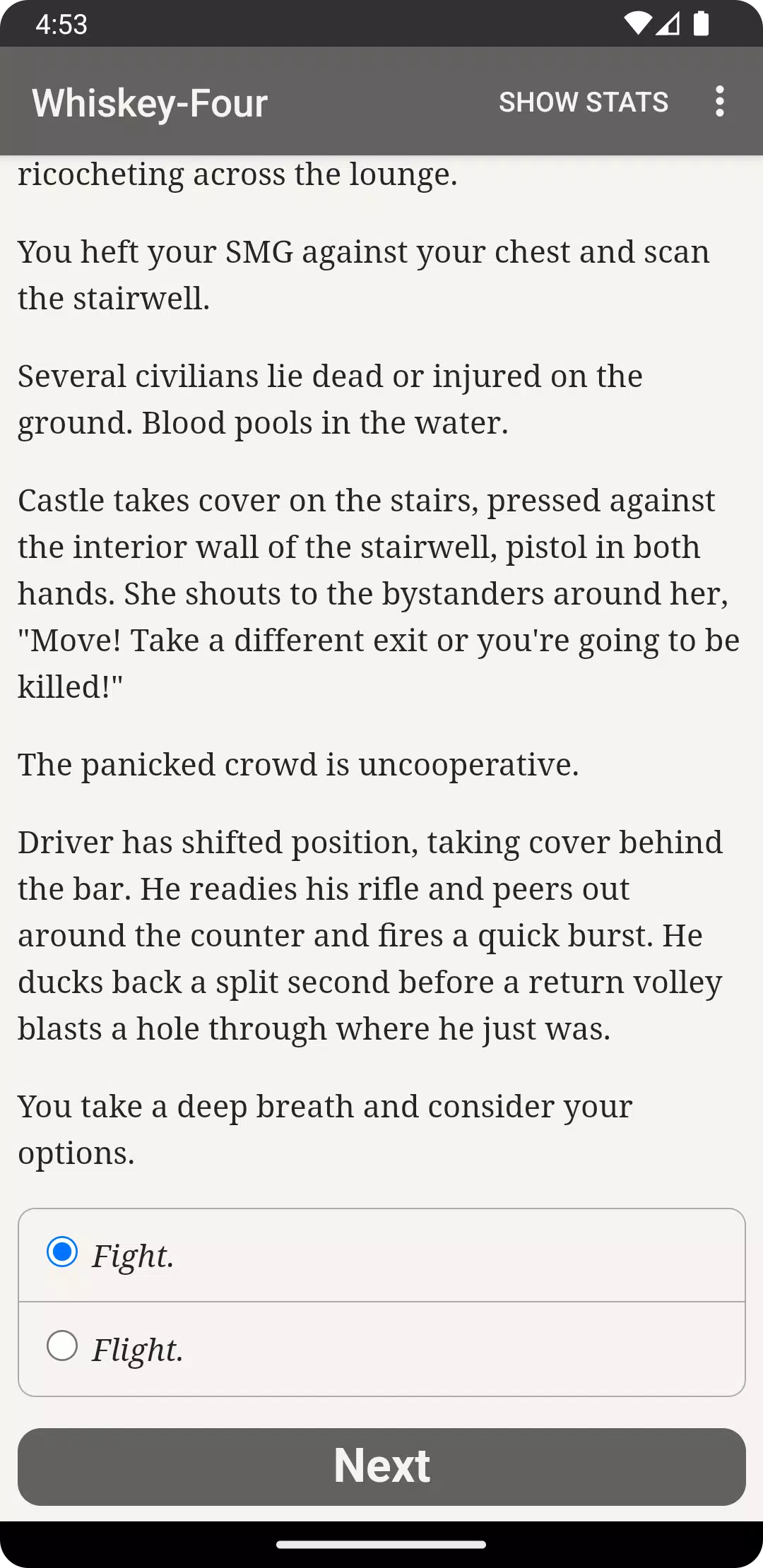This screenshot has height=1568, width=763.
Task: Tap Next to continue the story
Action: coord(381,1466)
